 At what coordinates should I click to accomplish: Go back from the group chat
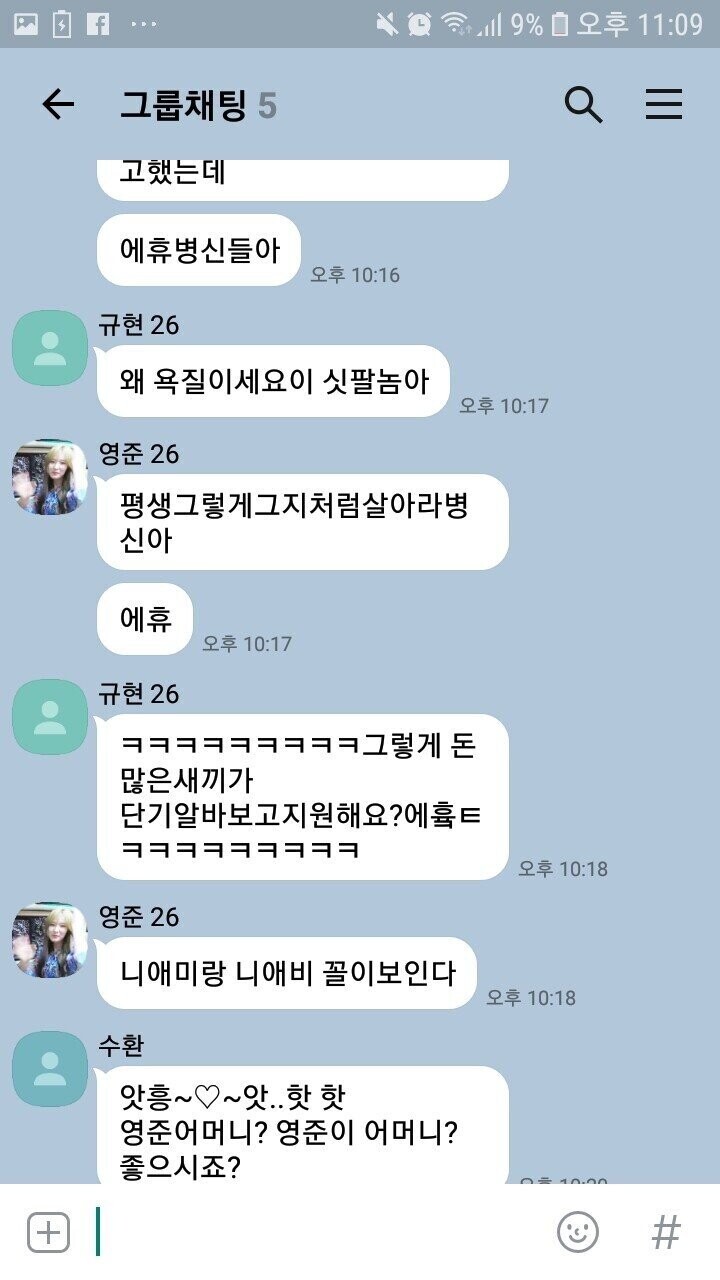(x=58, y=105)
